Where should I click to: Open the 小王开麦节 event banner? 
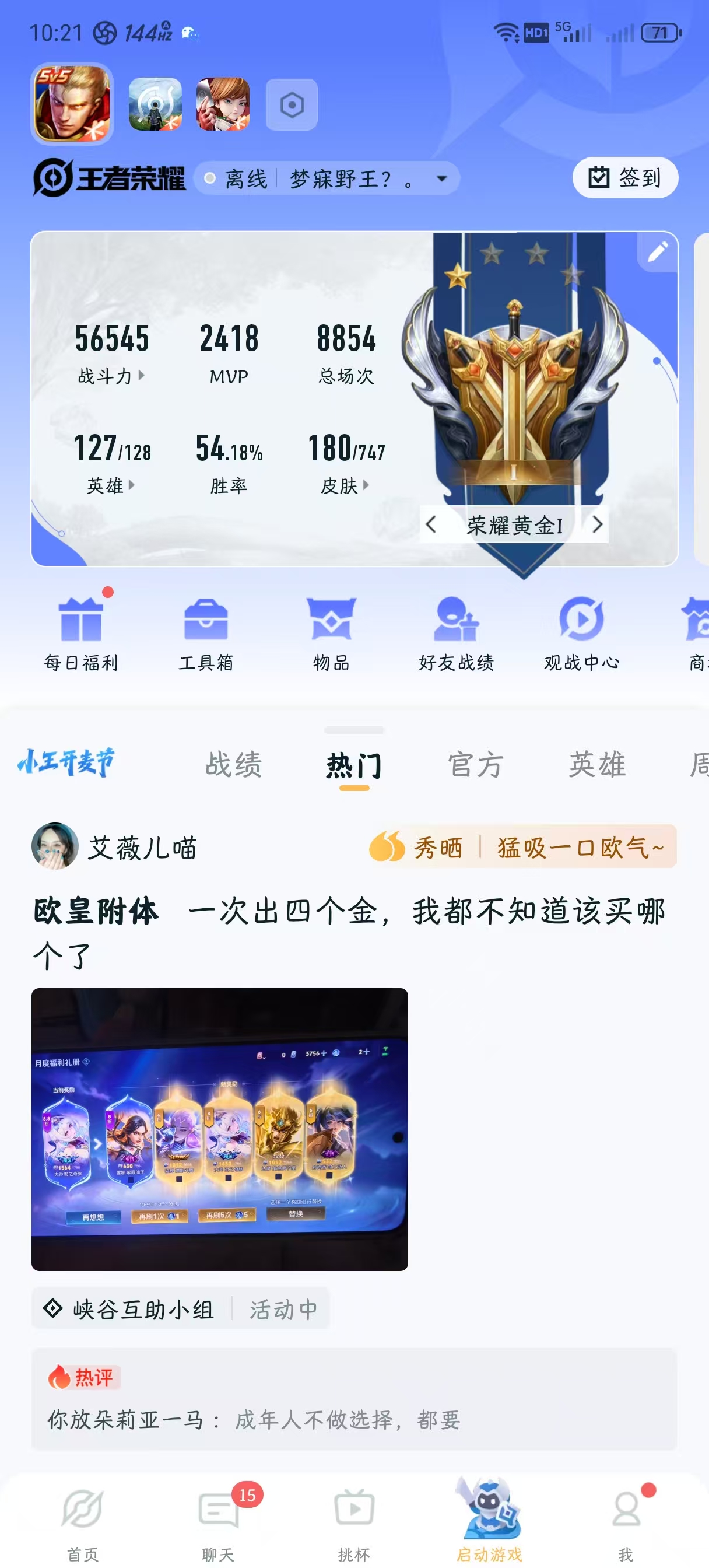click(66, 762)
